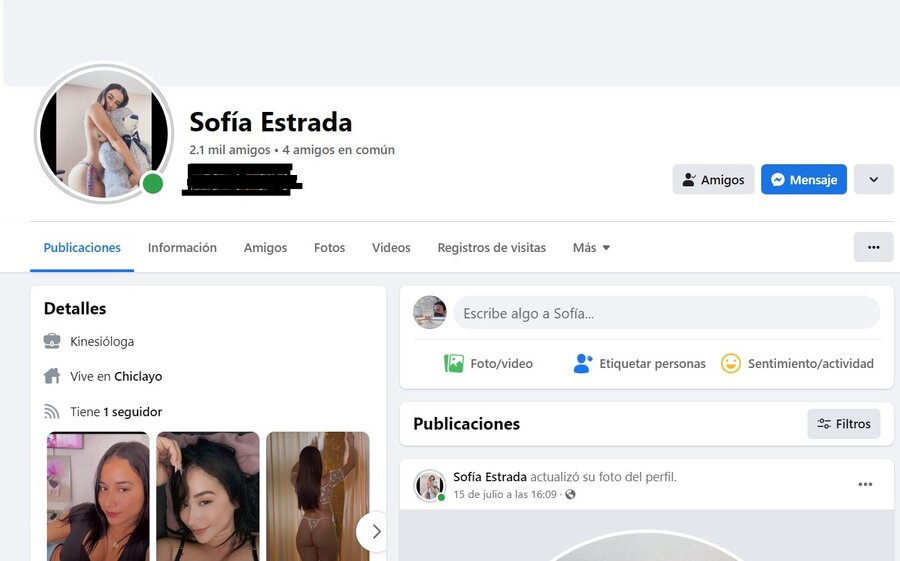Add a Foto/video to the post
The image size is (900, 561).
click(488, 364)
